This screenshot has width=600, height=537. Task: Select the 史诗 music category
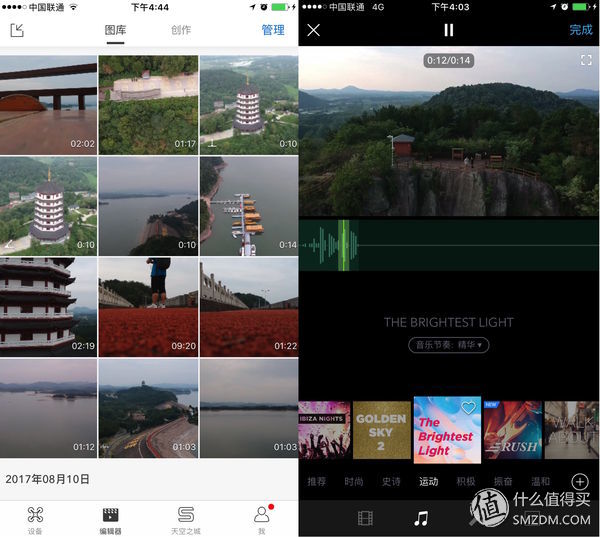coord(391,482)
